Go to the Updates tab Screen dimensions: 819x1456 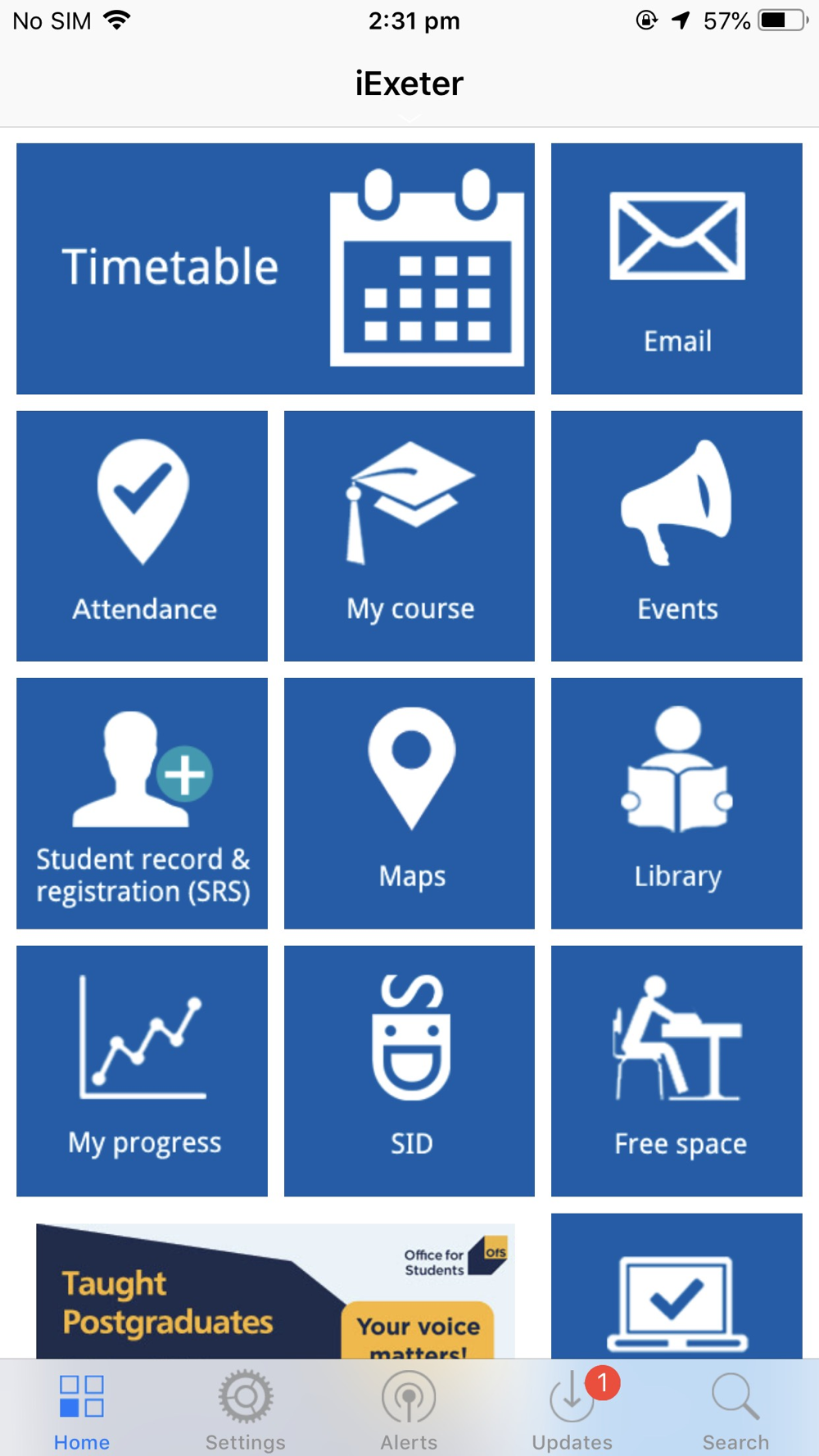pyautogui.click(x=572, y=1410)
